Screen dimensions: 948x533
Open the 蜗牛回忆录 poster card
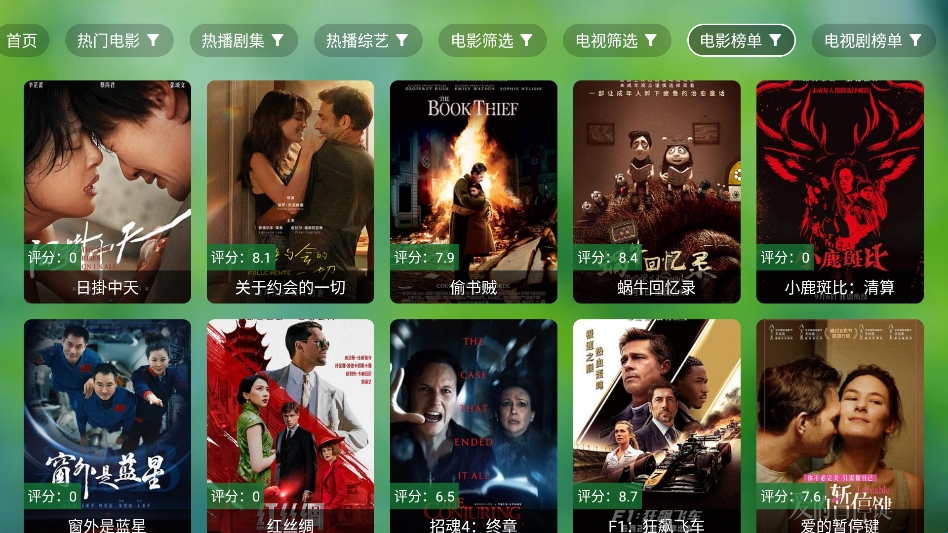pyautogui.click(x=656, y=190)
